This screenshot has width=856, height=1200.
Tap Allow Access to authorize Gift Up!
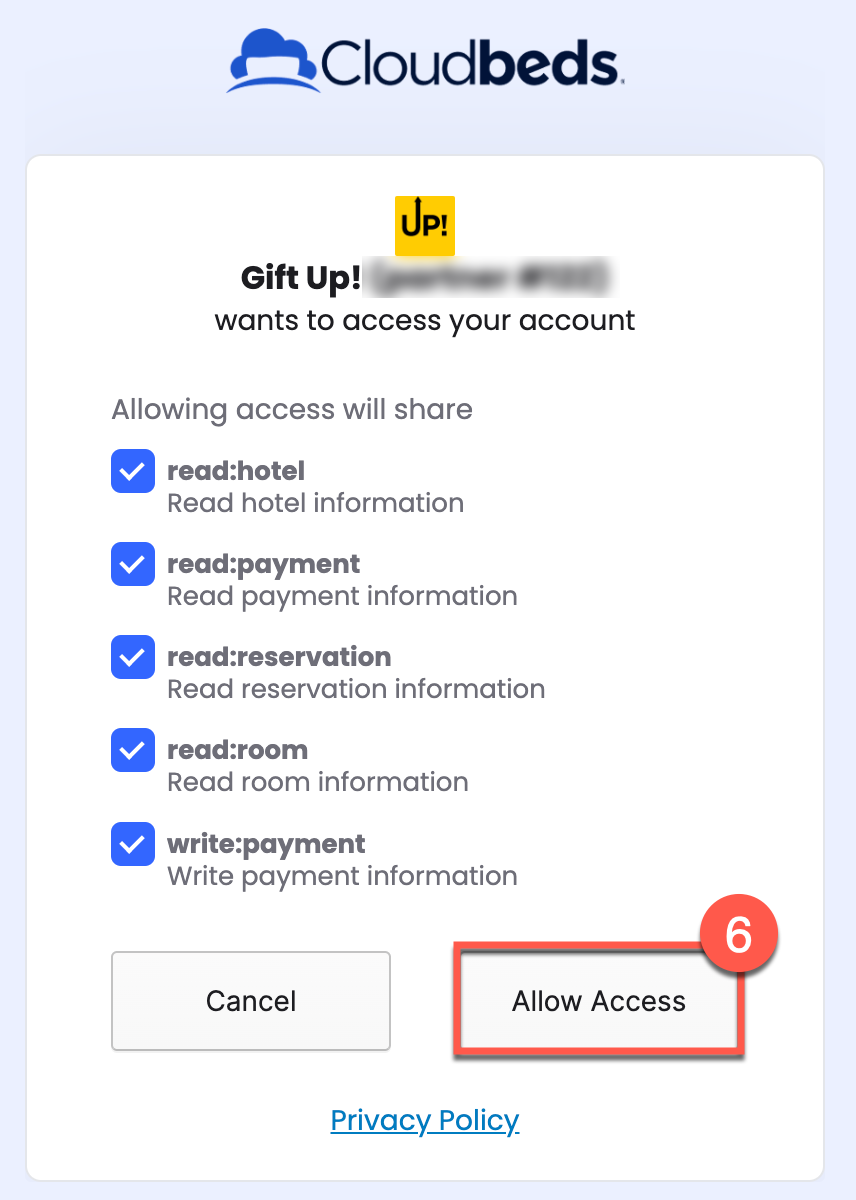(598, 1001)
